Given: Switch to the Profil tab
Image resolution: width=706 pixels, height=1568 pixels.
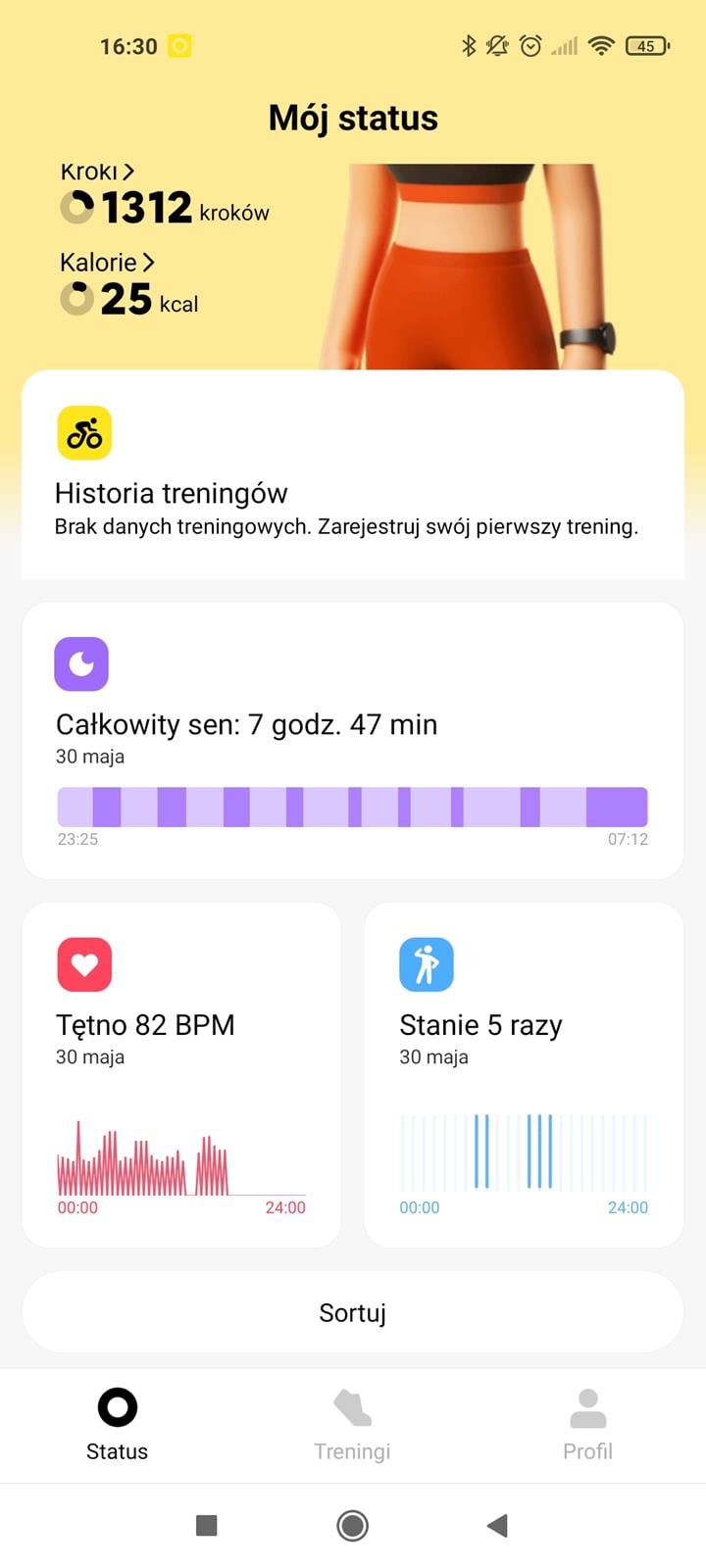Looking at the screenshot, I should click(x=587, y=1424).
